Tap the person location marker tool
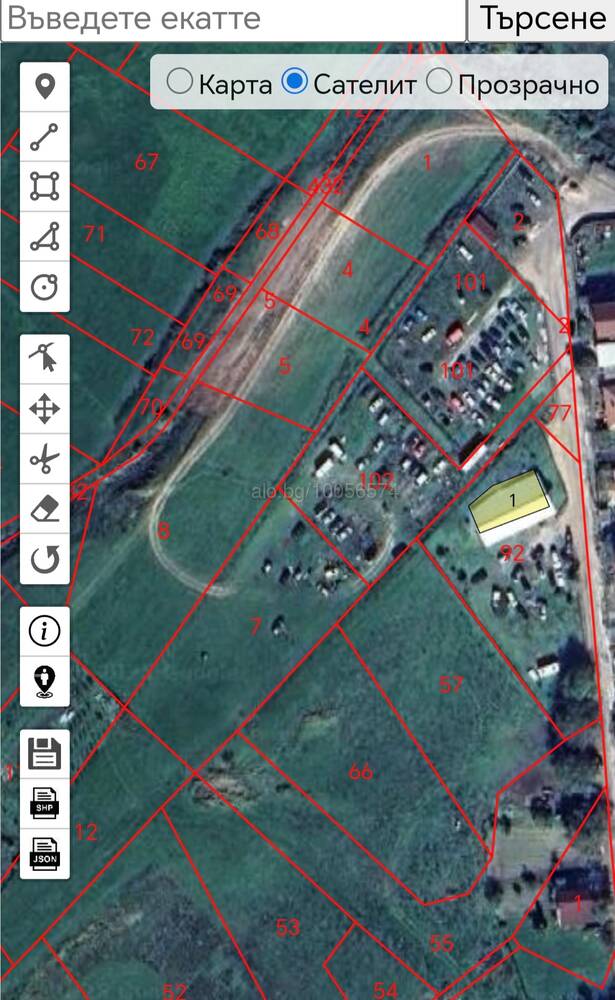Viewport: 615px width, 1000px height. pyautogui.click(x=45, y=681)
